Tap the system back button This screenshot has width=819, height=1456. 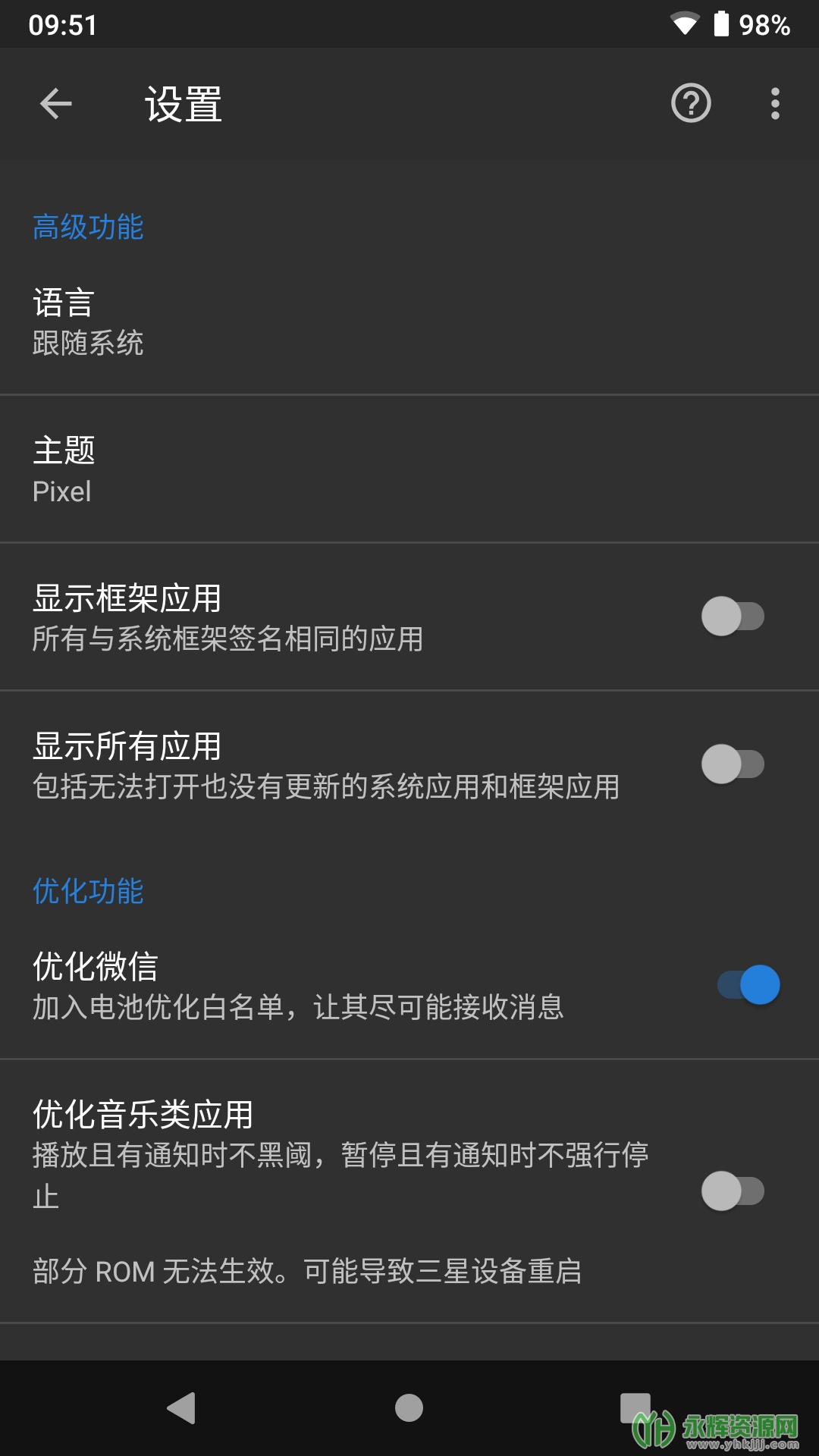tap(182, 1408)
